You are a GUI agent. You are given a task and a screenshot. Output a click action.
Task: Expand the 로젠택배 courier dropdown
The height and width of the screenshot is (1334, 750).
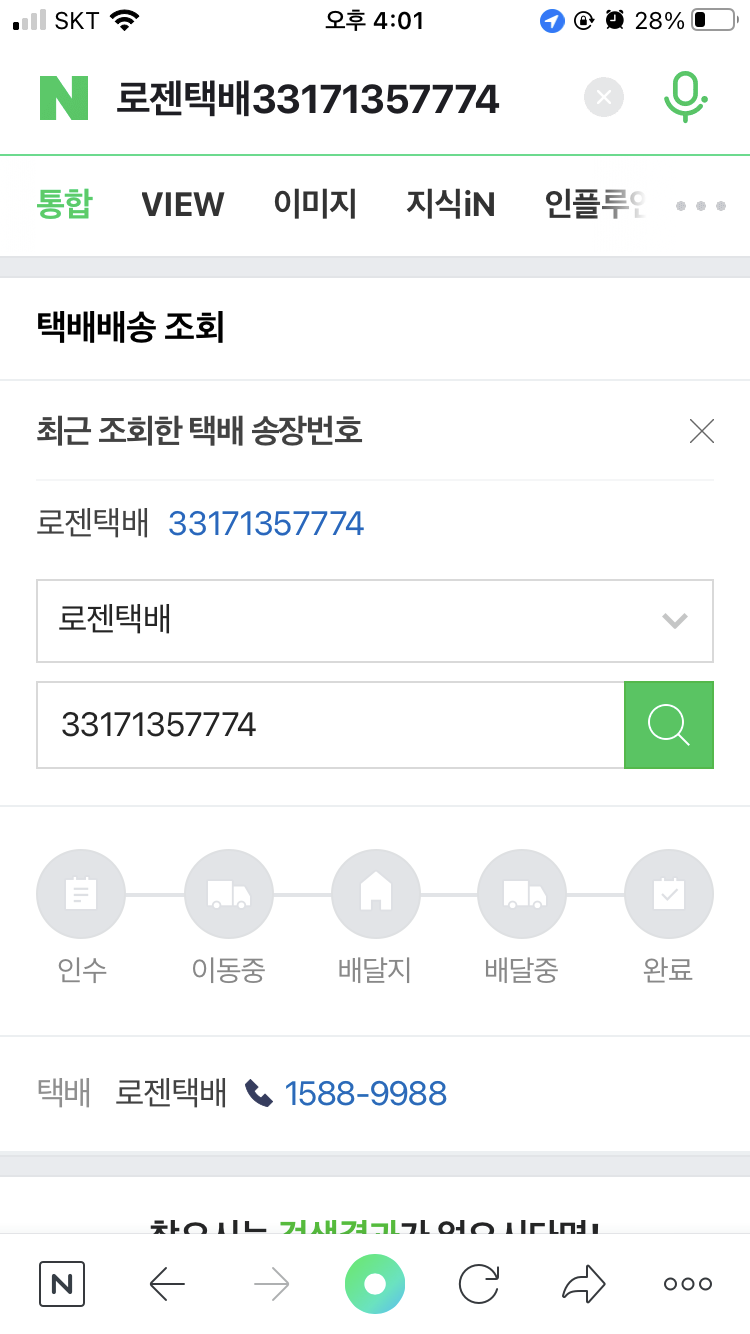(375, 620)
